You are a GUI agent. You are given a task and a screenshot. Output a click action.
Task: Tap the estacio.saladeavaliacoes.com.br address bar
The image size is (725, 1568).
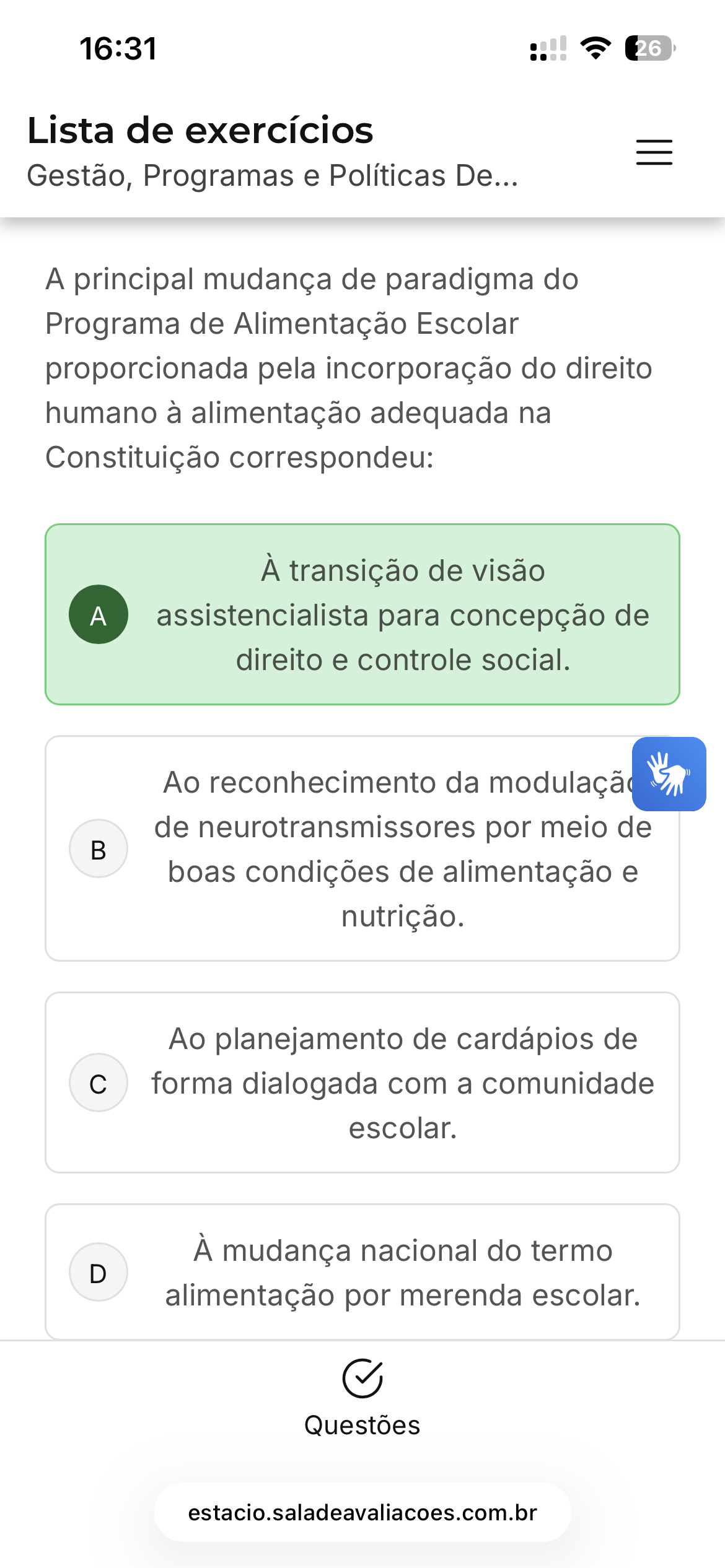coord(362,1512)
